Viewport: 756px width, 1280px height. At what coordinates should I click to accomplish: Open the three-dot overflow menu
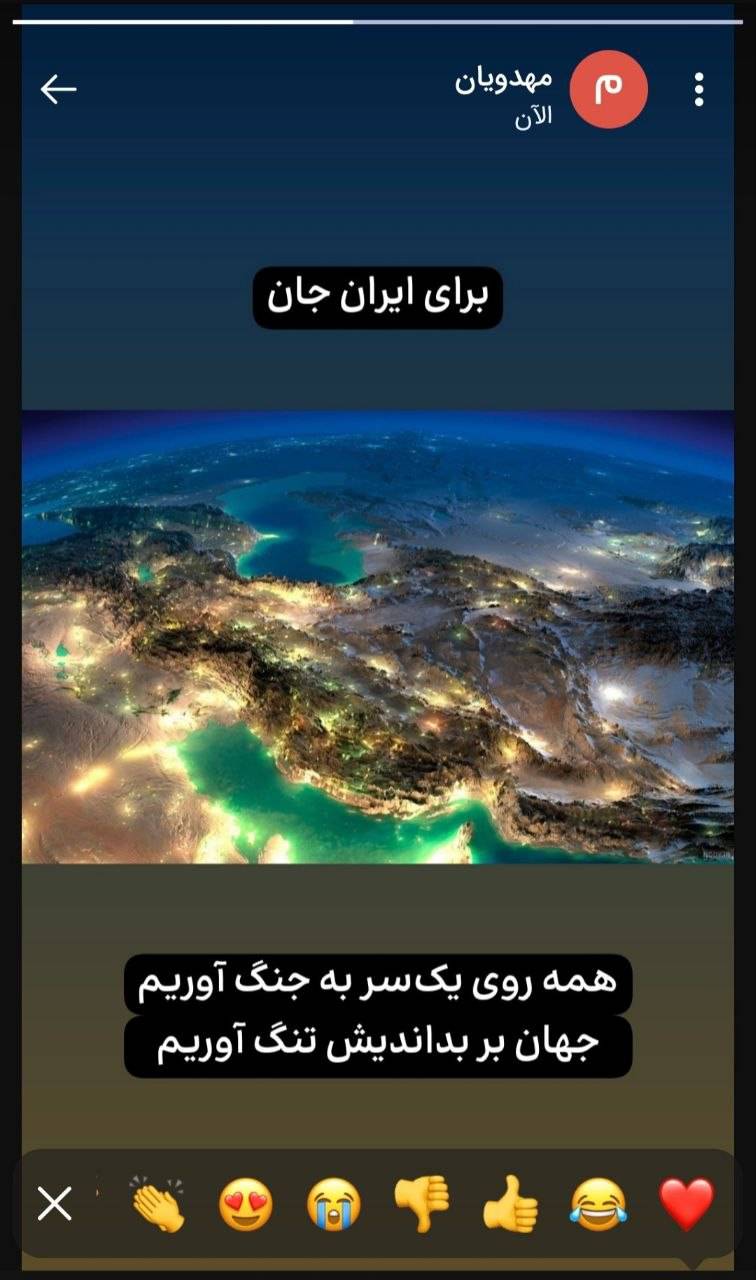point(699,90)
